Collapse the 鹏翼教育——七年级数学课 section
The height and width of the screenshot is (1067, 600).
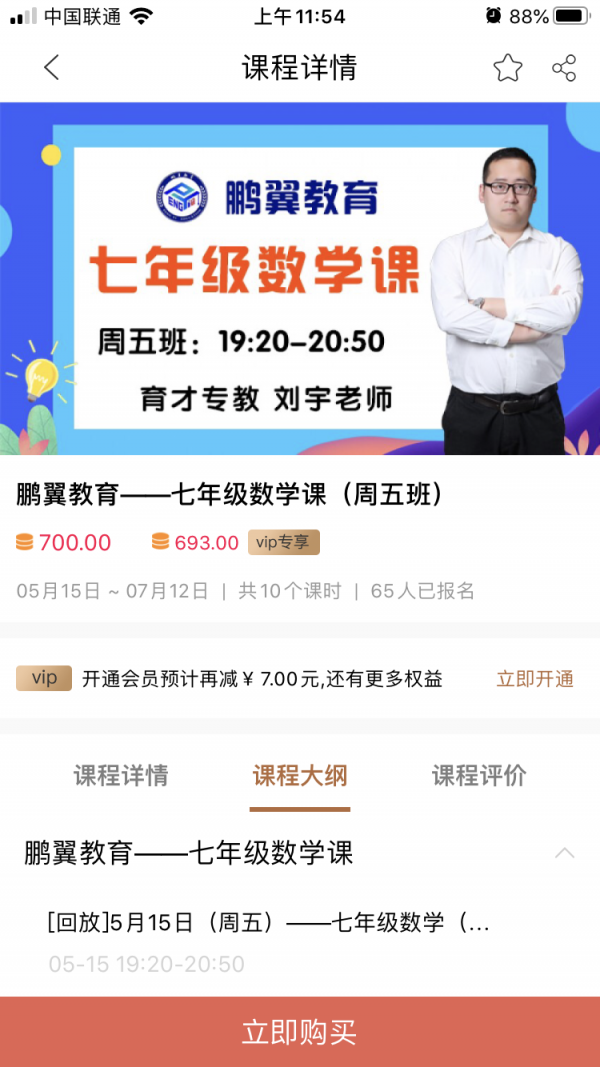(564, 853)
